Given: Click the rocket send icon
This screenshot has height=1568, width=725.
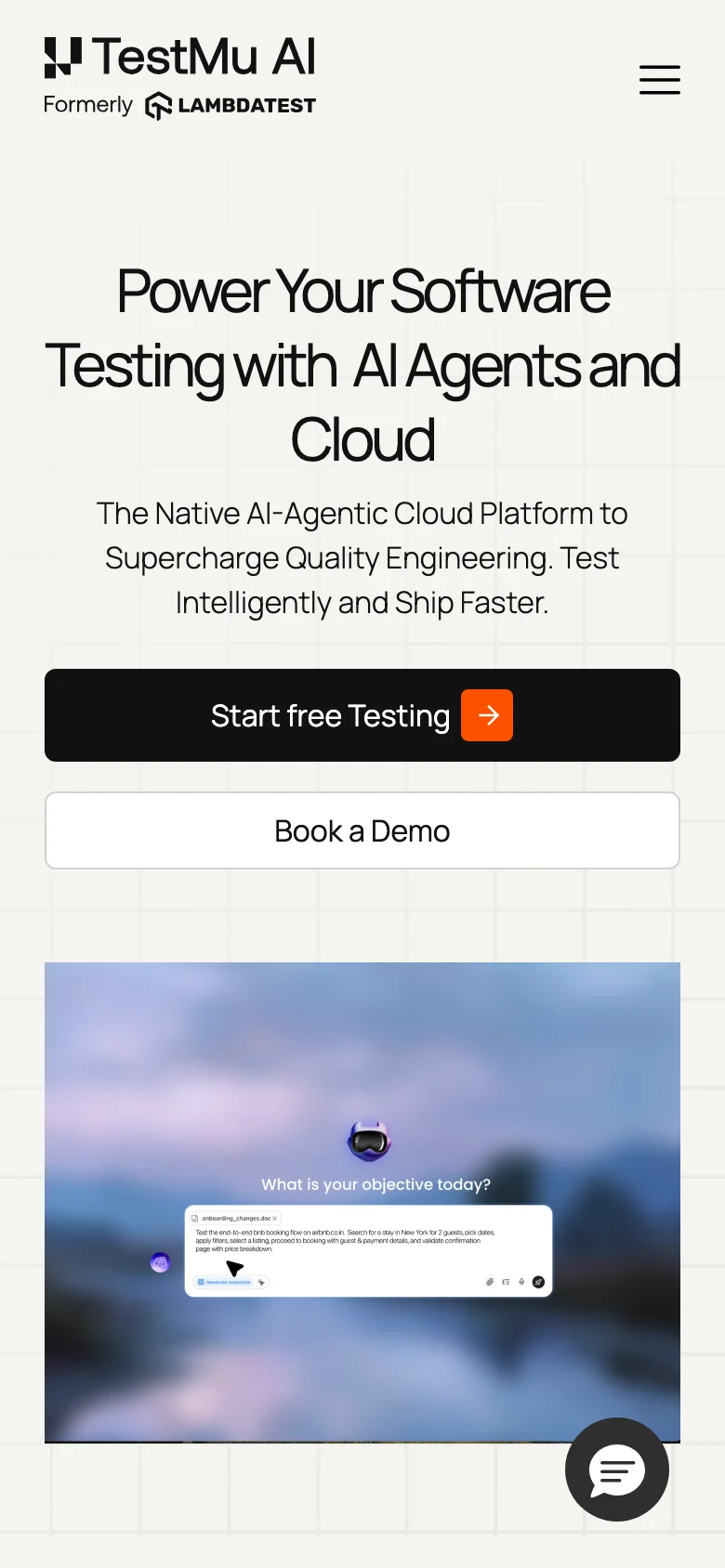Looking at the screenshot, I should [537, 1280].
